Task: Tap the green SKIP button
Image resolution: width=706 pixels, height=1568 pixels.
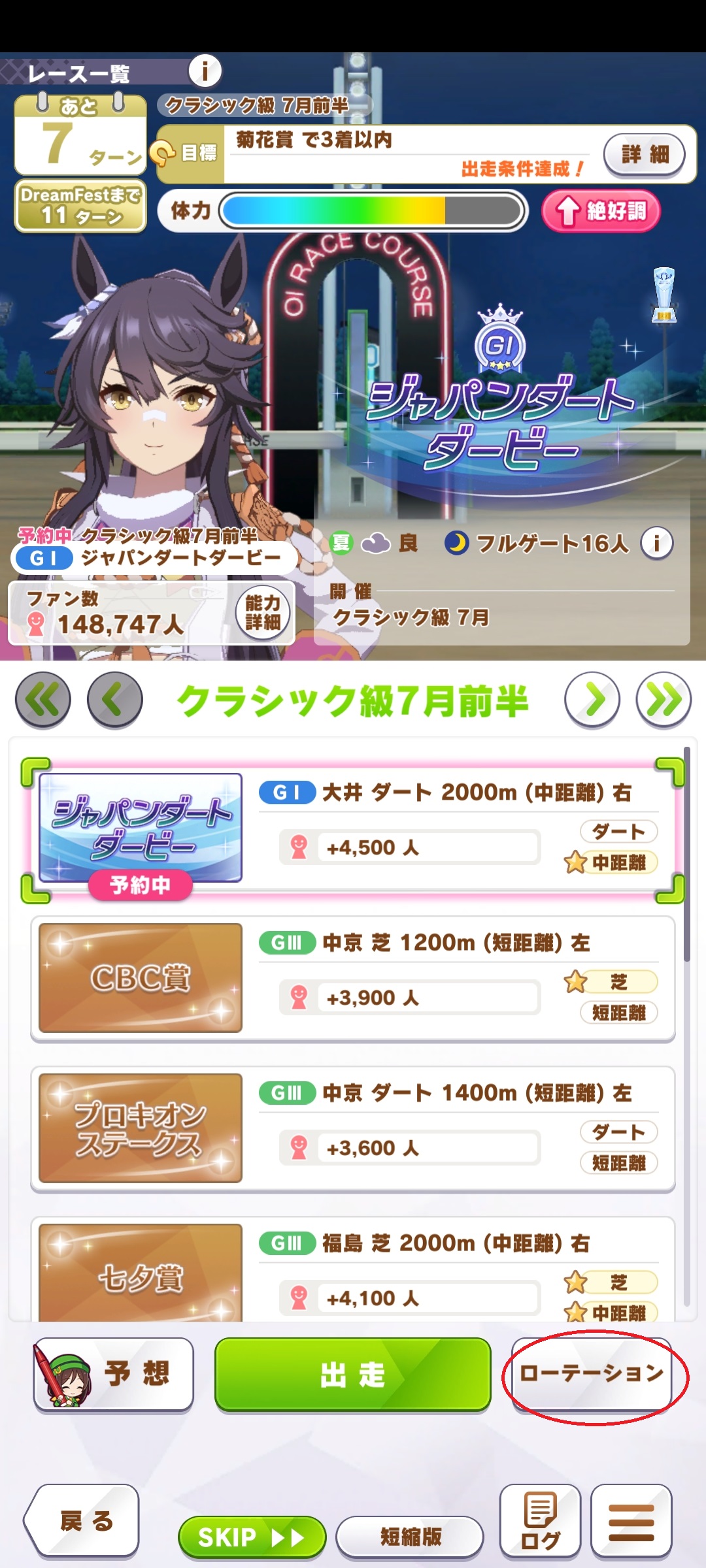Action: tap(252, 1537)
